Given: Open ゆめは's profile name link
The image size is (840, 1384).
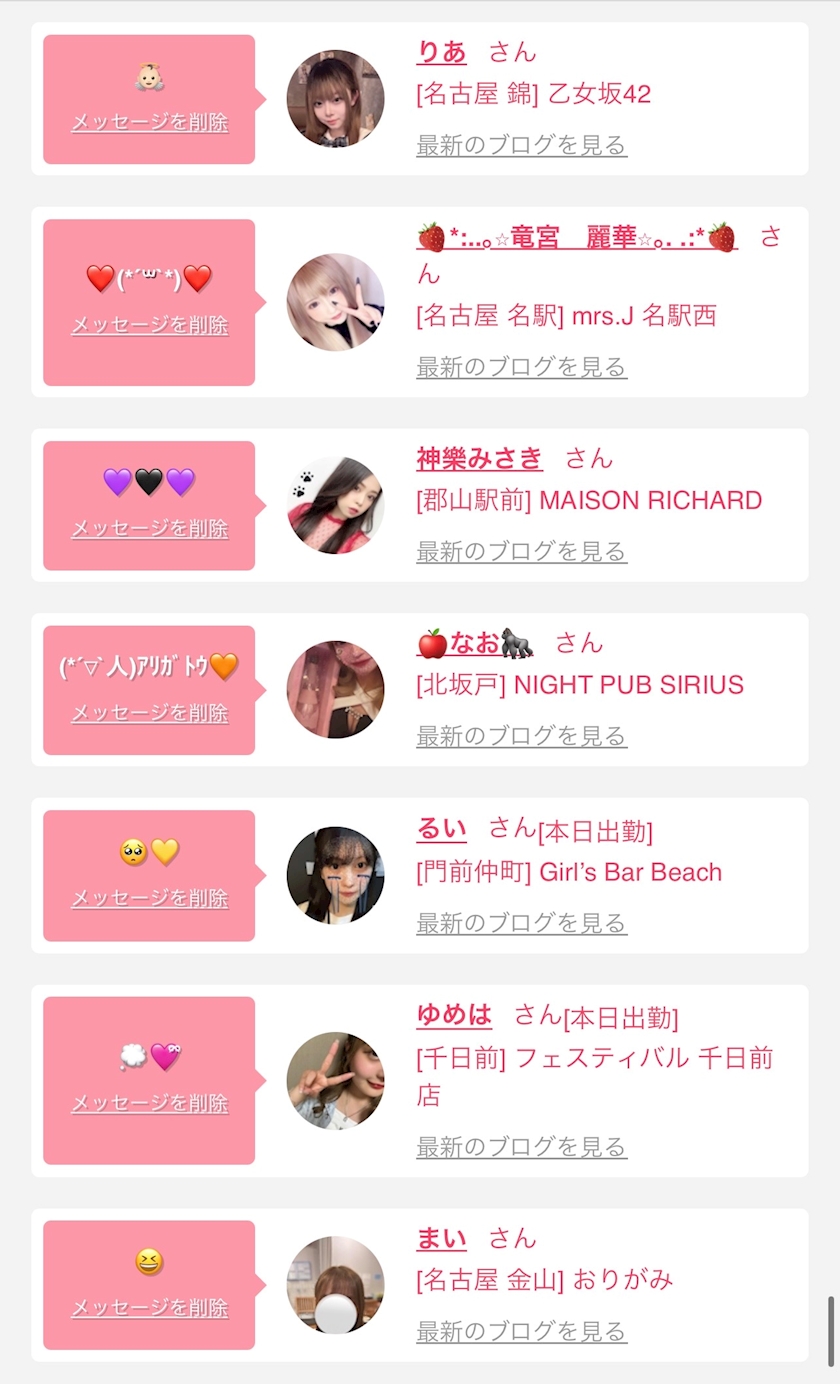Looking at the screenshot, I should coord(454,1016).
